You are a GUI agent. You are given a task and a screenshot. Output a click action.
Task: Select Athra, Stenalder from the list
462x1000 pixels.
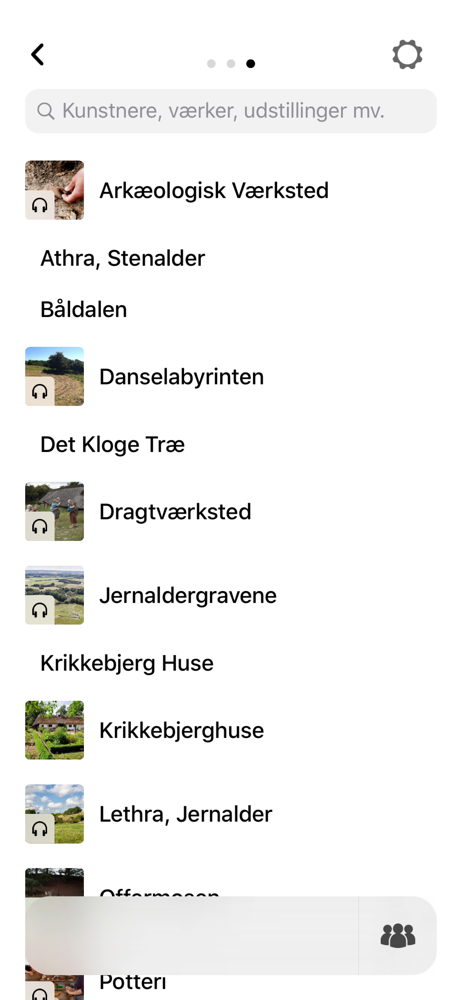(231, 258)
